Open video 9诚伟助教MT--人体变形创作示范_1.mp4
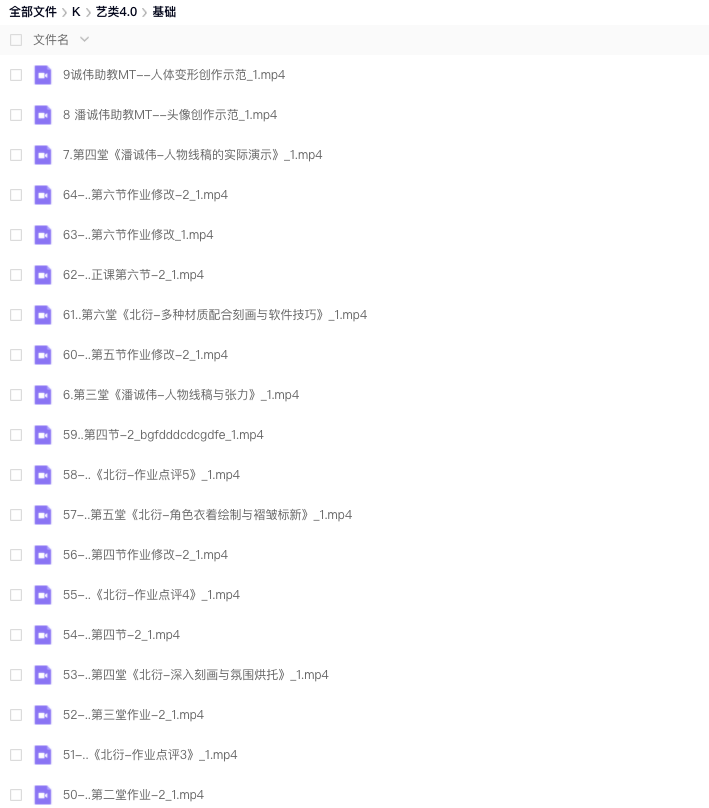 point(173,75)
